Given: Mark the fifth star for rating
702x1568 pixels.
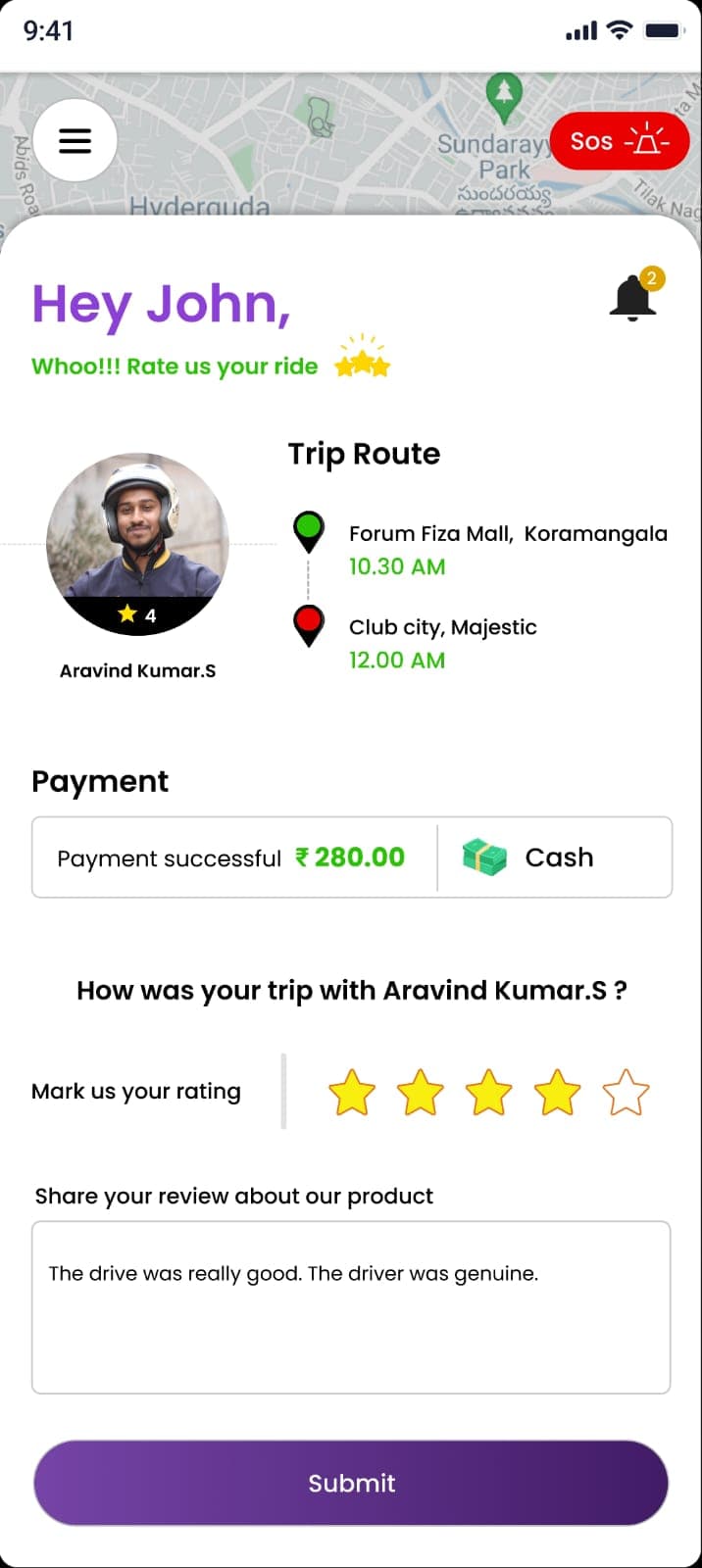Looking at the screenshot, I should (x=626, y=1093).
